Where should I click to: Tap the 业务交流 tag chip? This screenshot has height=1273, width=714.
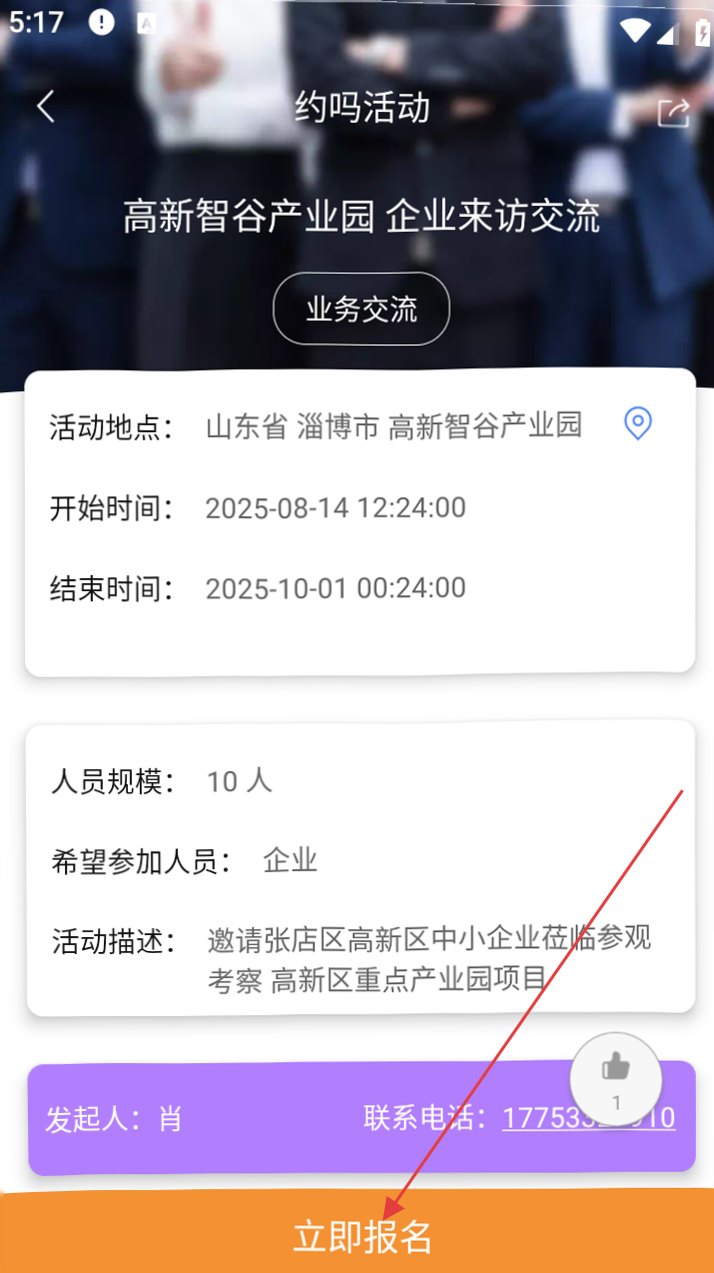click(361, 309)
